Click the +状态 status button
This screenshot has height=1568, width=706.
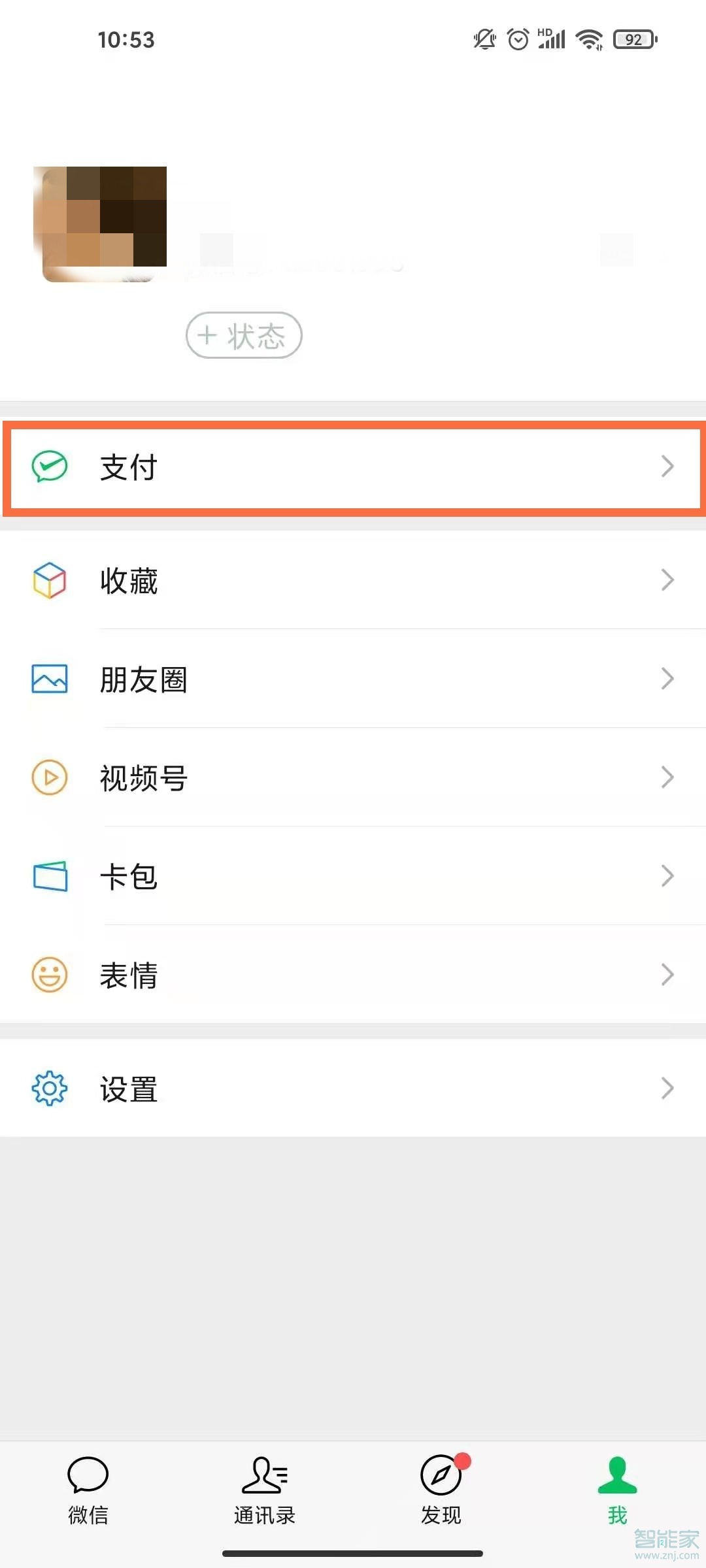click(x=243, y=335)
